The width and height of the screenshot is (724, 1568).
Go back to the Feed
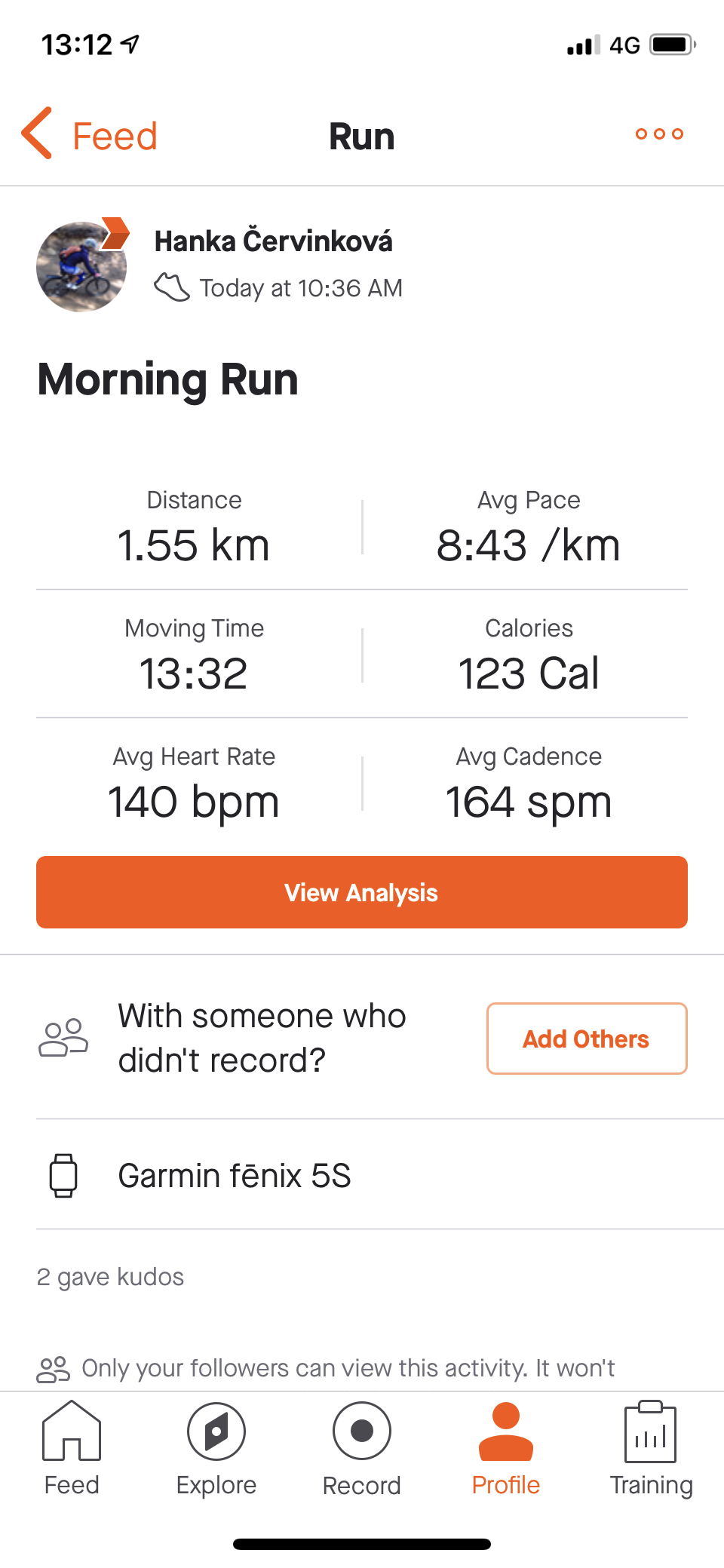pos(90,135)
